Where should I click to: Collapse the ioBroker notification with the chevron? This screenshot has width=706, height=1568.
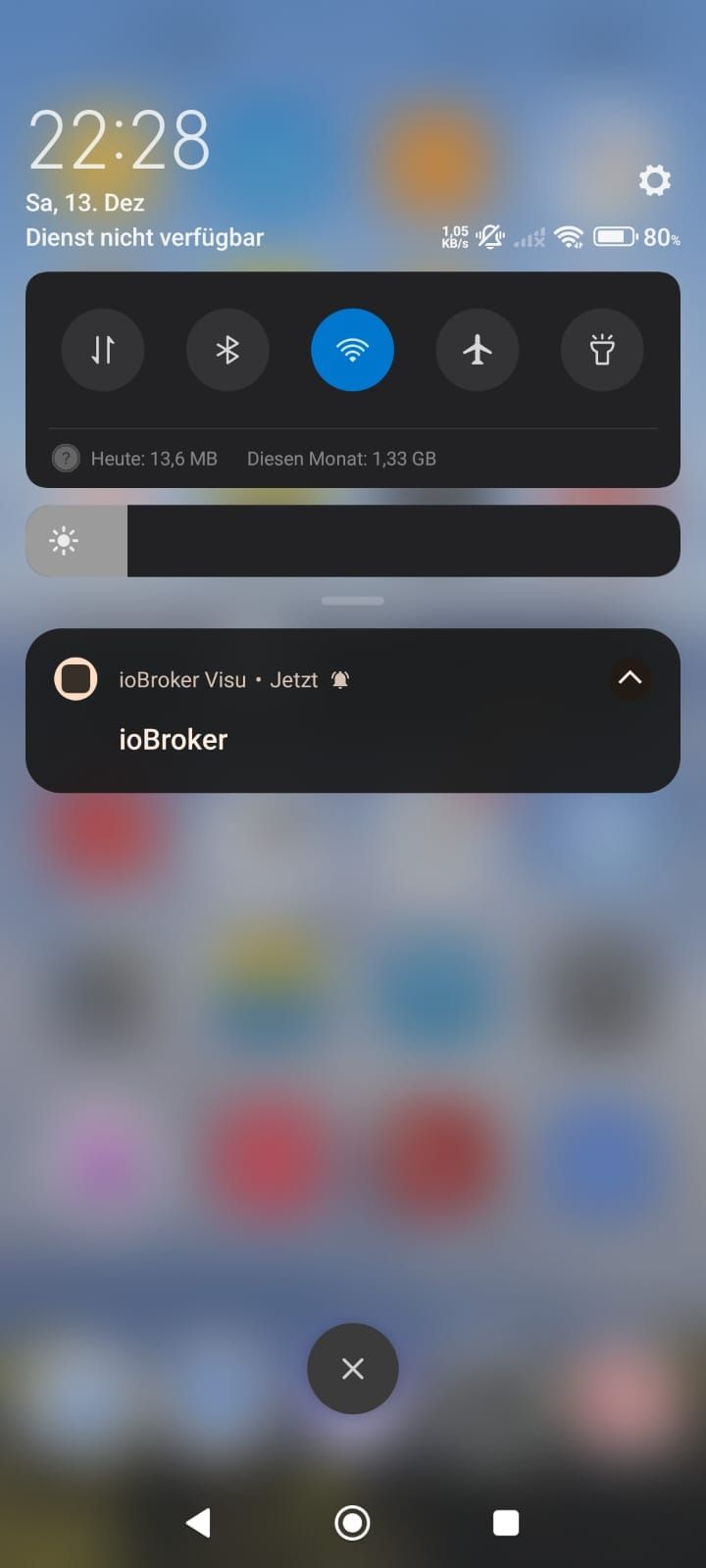tap(630, 678)
